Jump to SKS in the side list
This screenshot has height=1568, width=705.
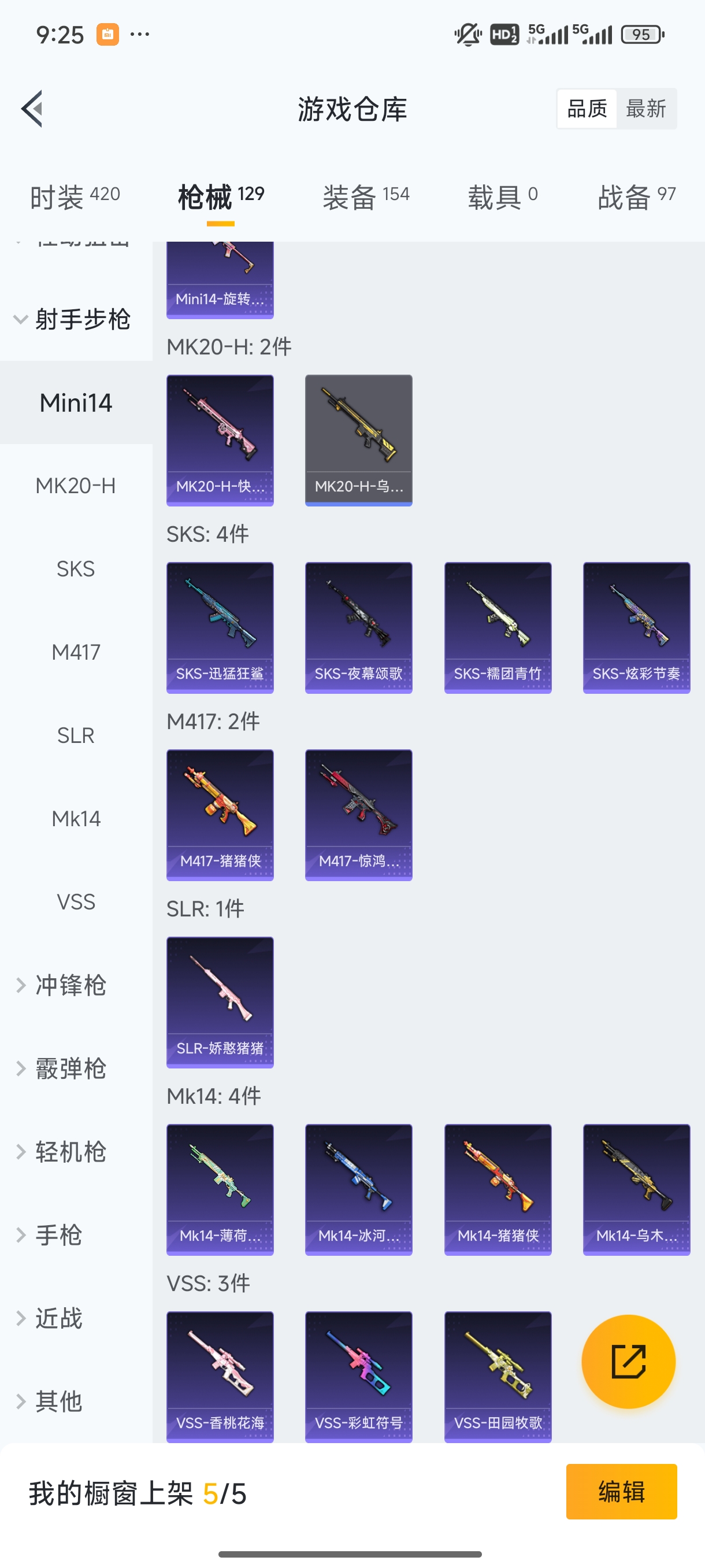(76, 568)
